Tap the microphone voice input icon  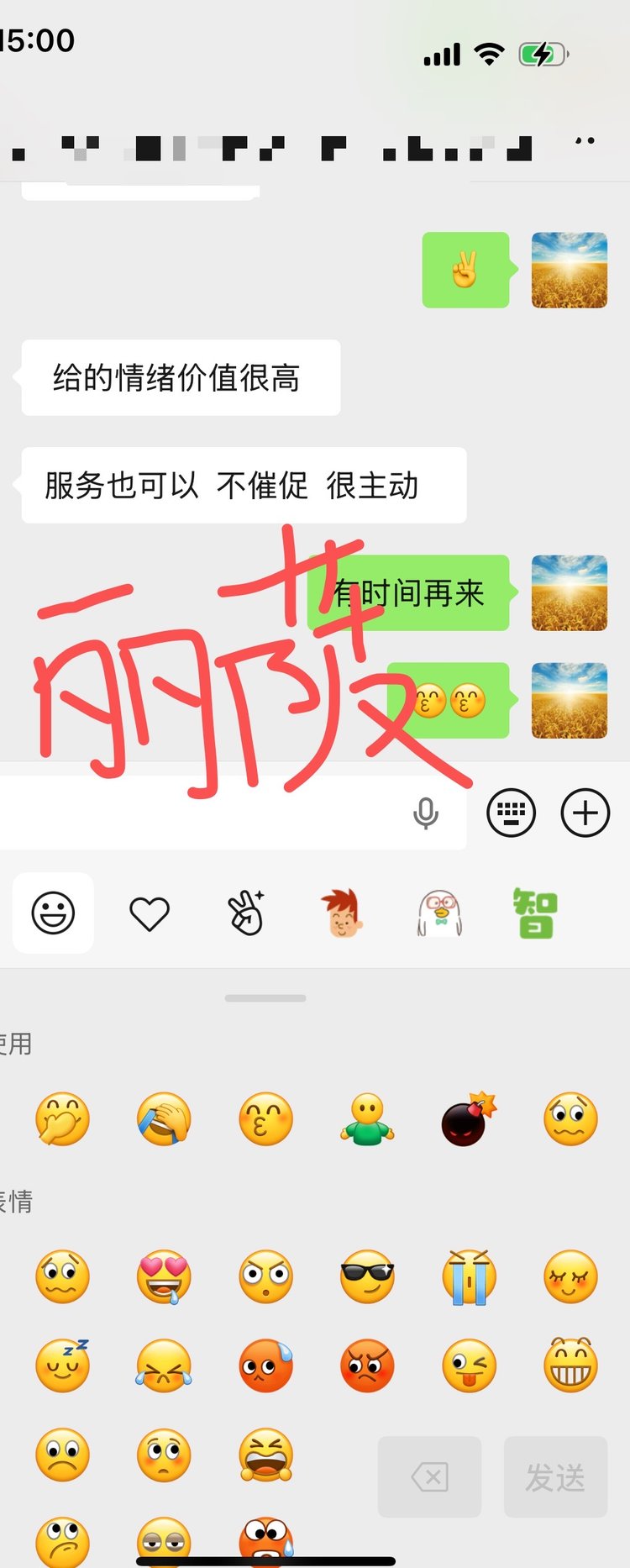(426, 813)
